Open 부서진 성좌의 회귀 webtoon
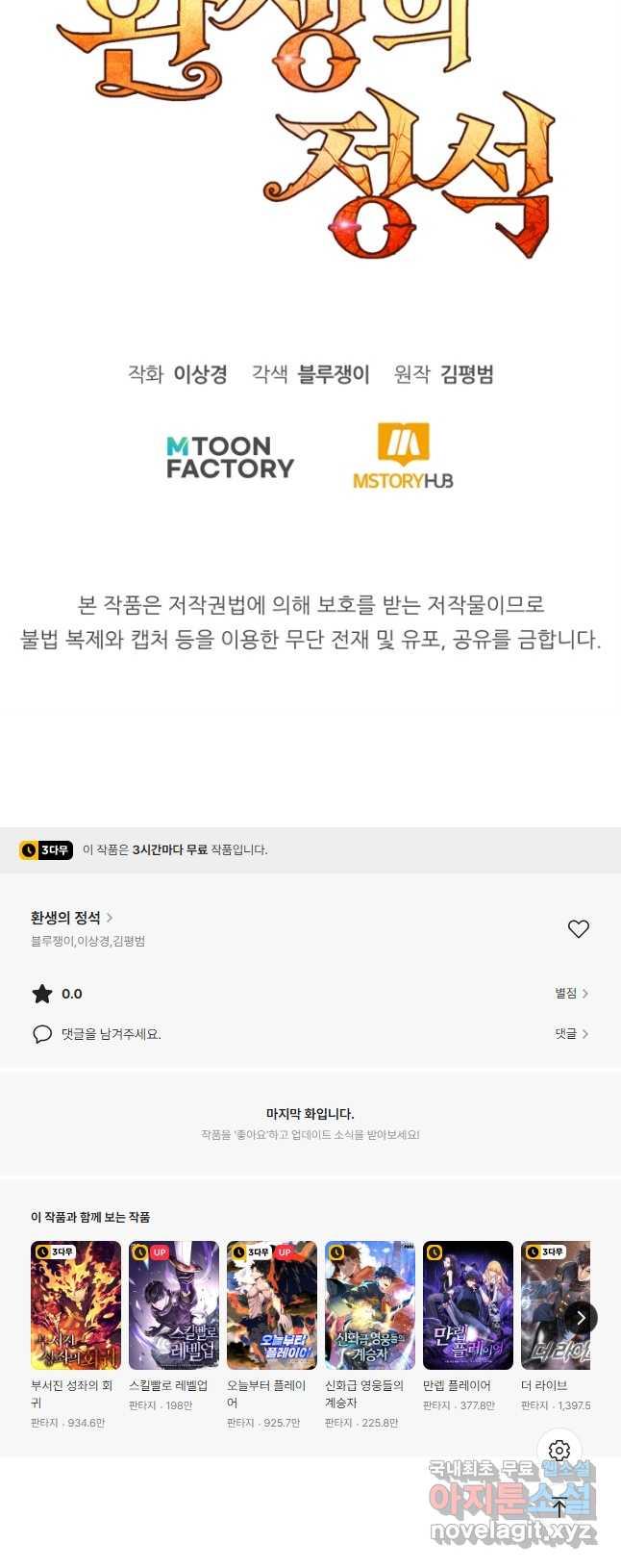The height and width of the screenshot is (1568, 621). pyautogui.click(x=76, y=1305)
